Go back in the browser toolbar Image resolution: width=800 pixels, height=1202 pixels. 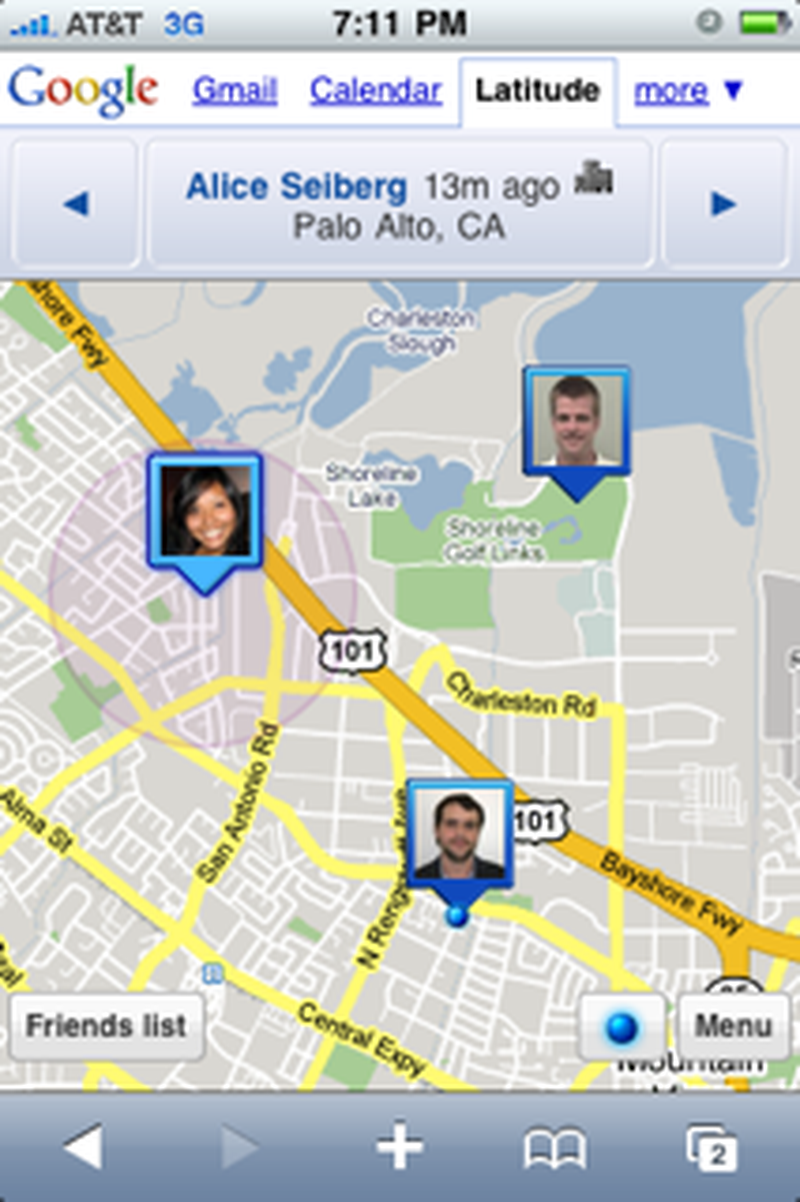tap(82, 1147)
